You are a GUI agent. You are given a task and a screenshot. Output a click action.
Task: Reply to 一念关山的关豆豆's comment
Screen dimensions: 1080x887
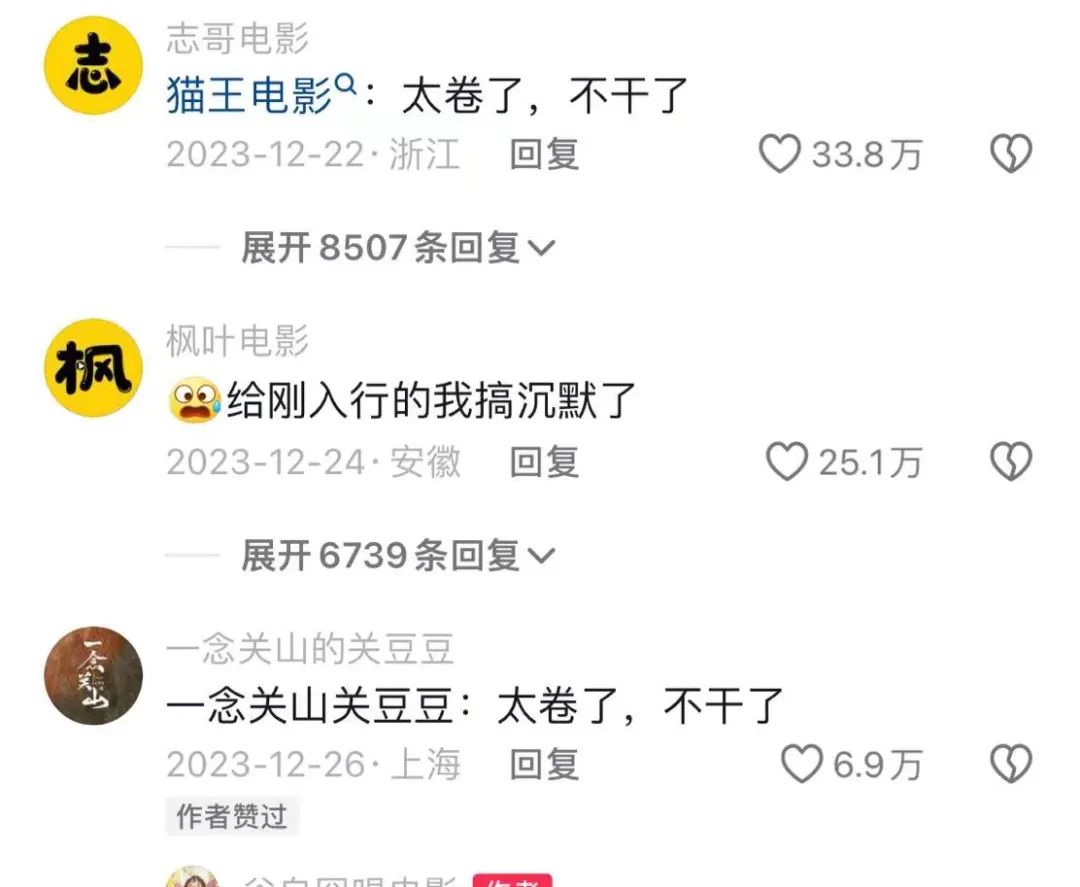point(544,765)
